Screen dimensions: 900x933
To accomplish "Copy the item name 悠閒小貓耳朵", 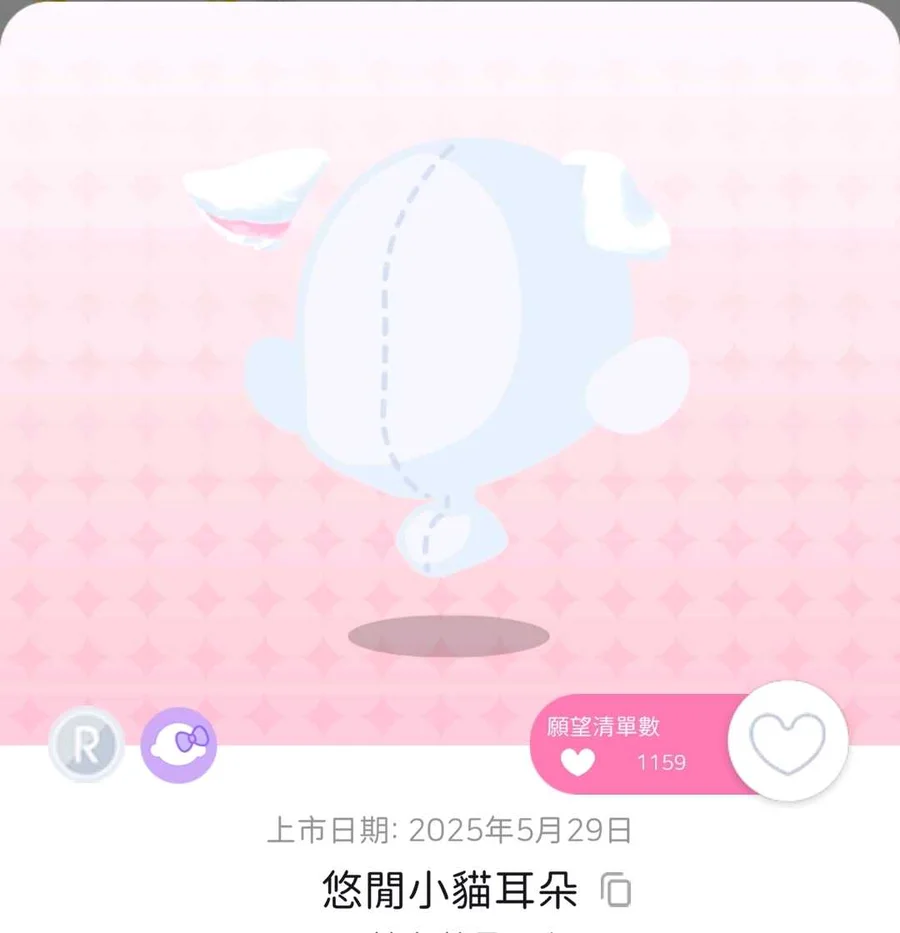I will pyautogui.click(x=616, y=889).
